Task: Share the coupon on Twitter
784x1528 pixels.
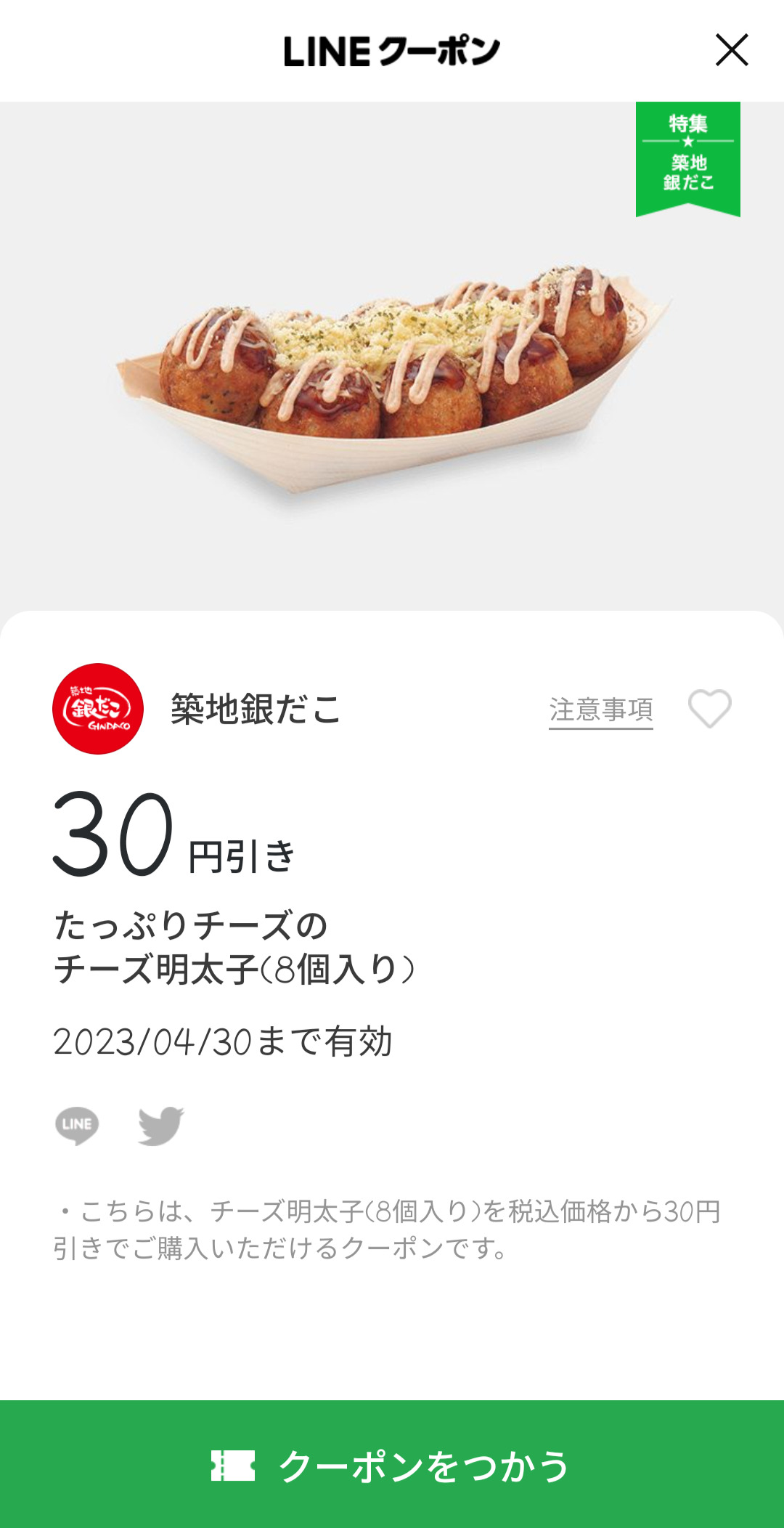Action: (x=161, y=1125)
